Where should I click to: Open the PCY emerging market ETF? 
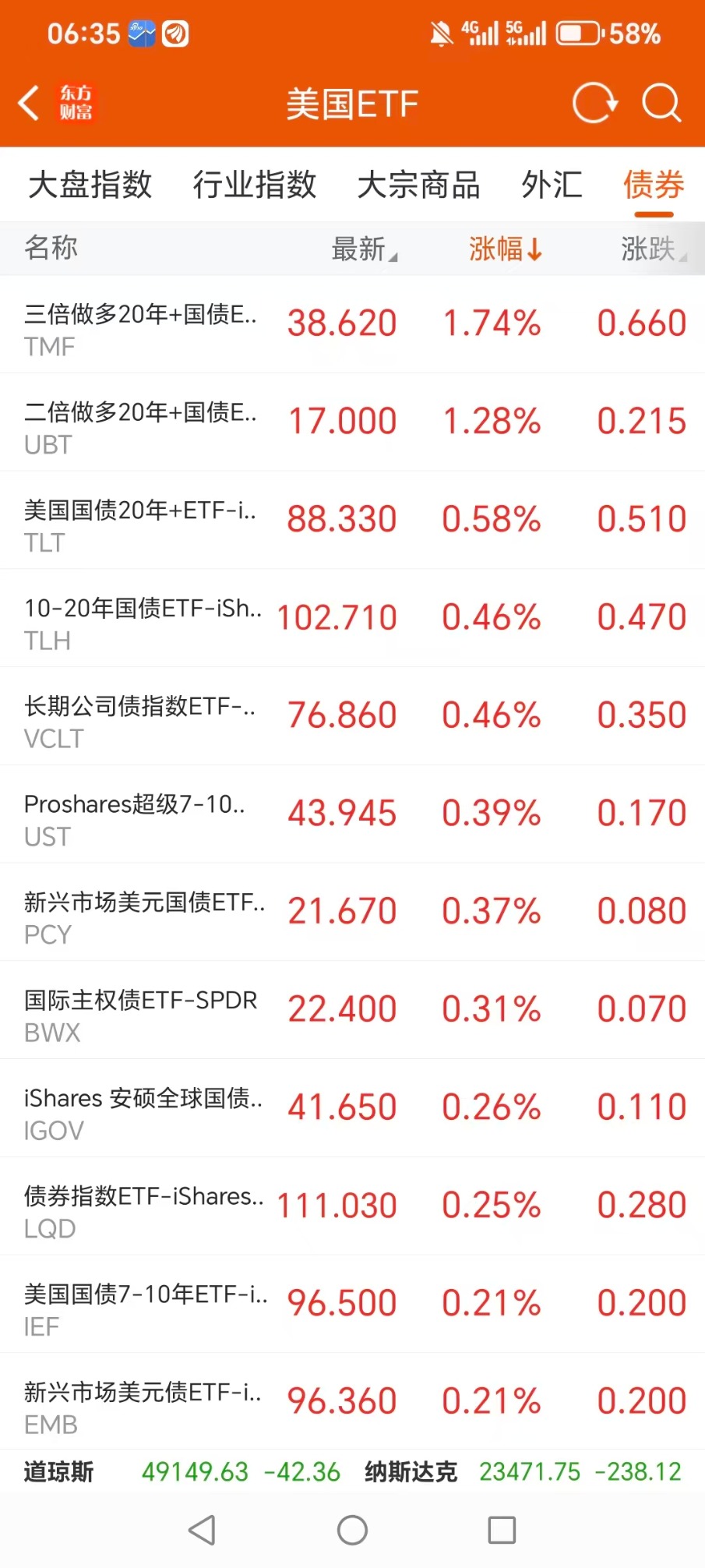[x=352, y=912]
